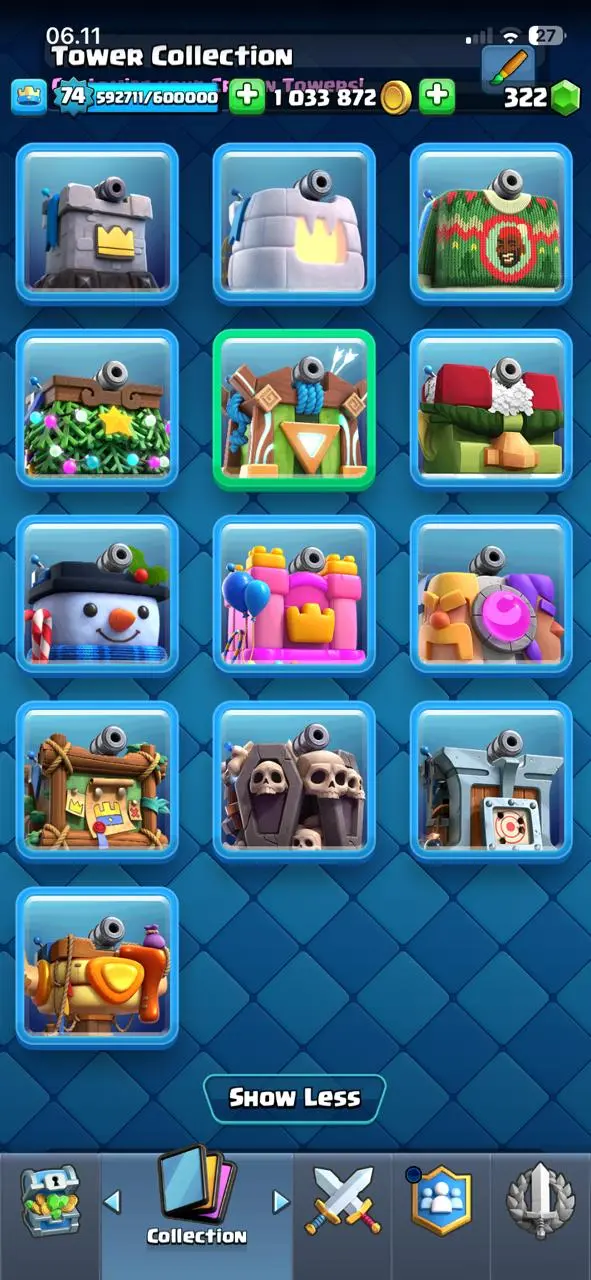The image size is (591, 1280).
Task: Pick the pink bouncy castle tower skin
Action: pyautogui.click(x=294, y=595)
